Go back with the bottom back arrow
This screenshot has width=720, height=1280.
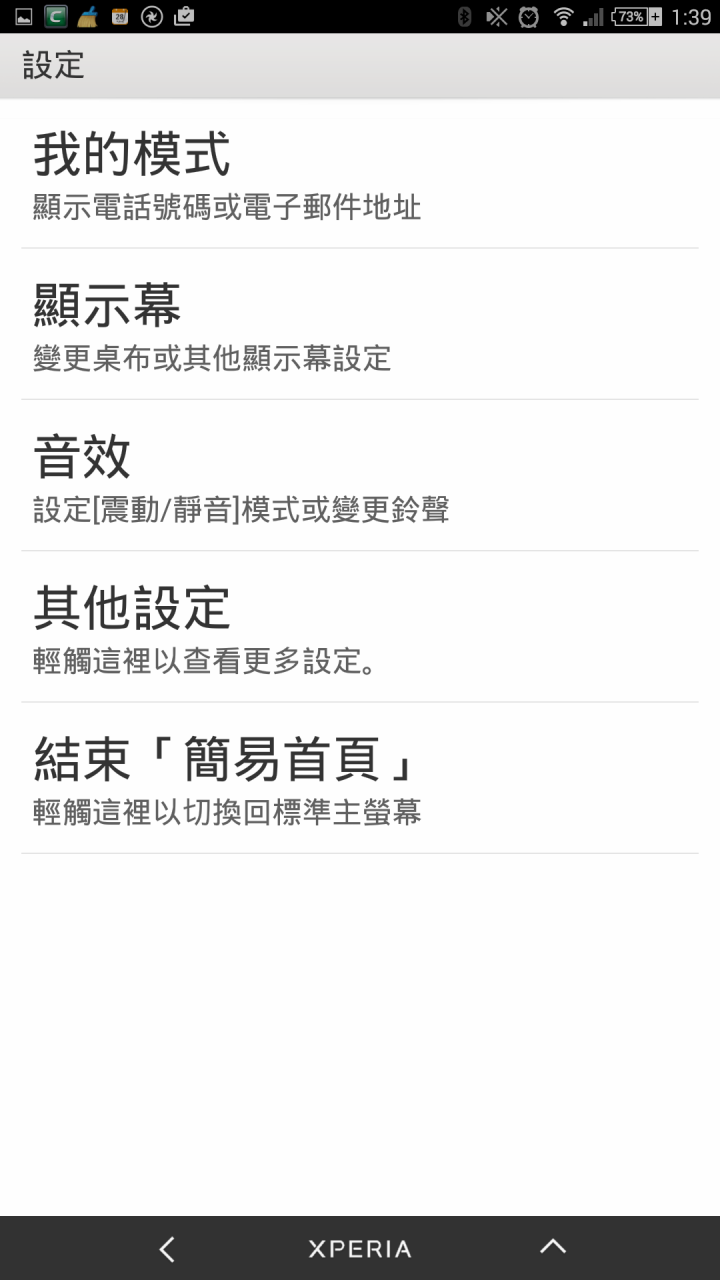tap(167, 1248)
